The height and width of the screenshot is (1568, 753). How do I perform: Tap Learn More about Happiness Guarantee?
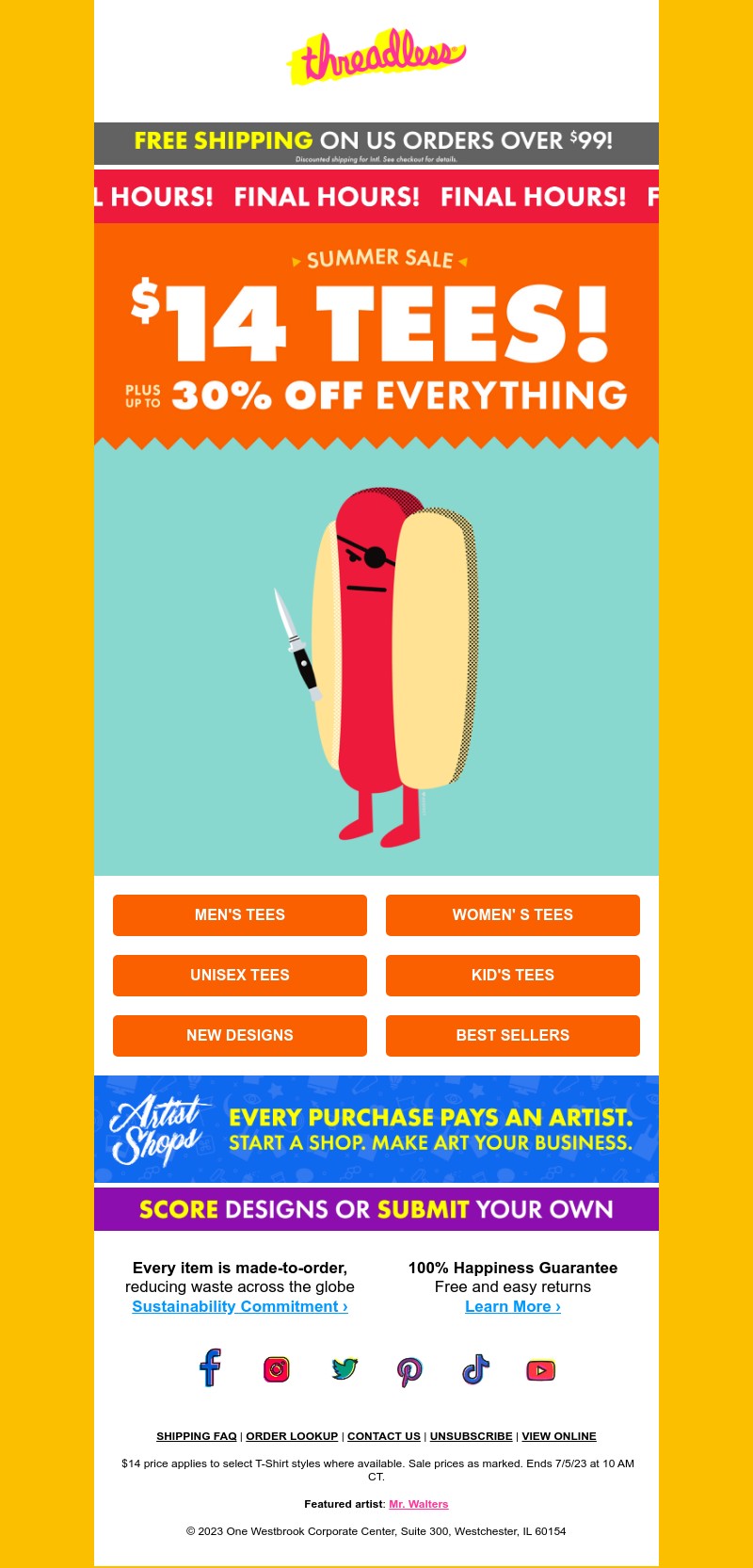click(x=513, y=1306)
